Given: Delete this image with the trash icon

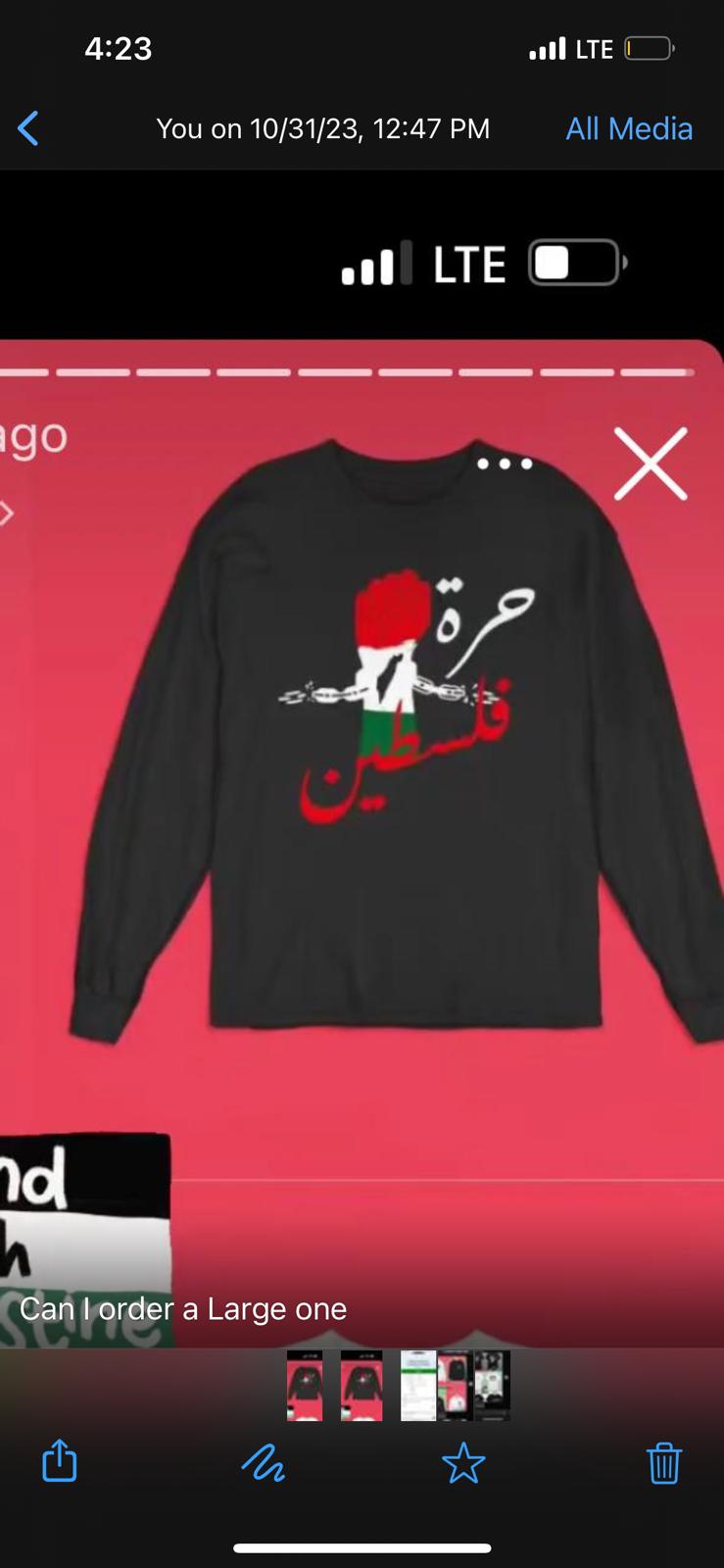Looking at the screenshot, I should [x=663, y=1462].
